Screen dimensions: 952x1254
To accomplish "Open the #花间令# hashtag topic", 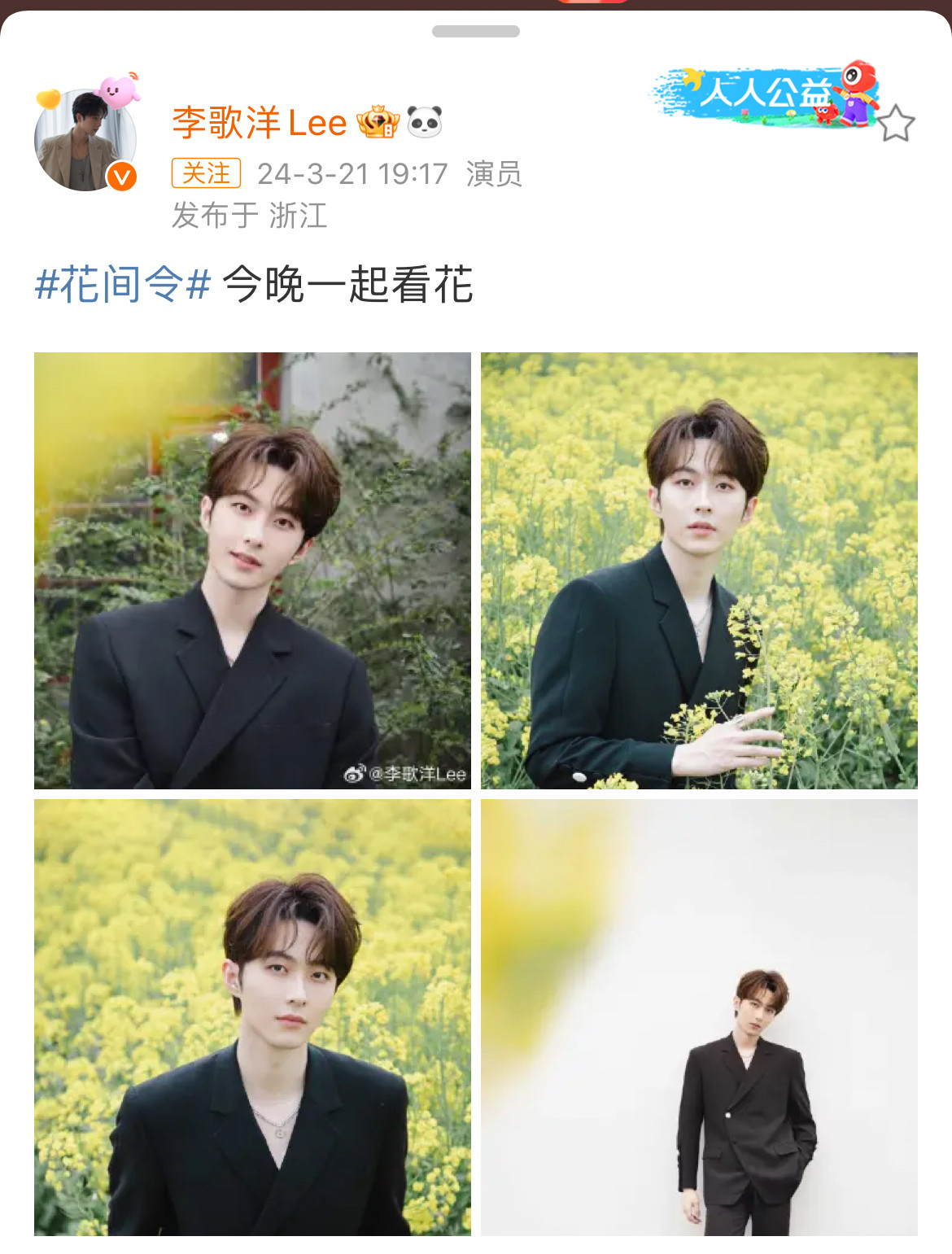I will click(x=123, y=285).
